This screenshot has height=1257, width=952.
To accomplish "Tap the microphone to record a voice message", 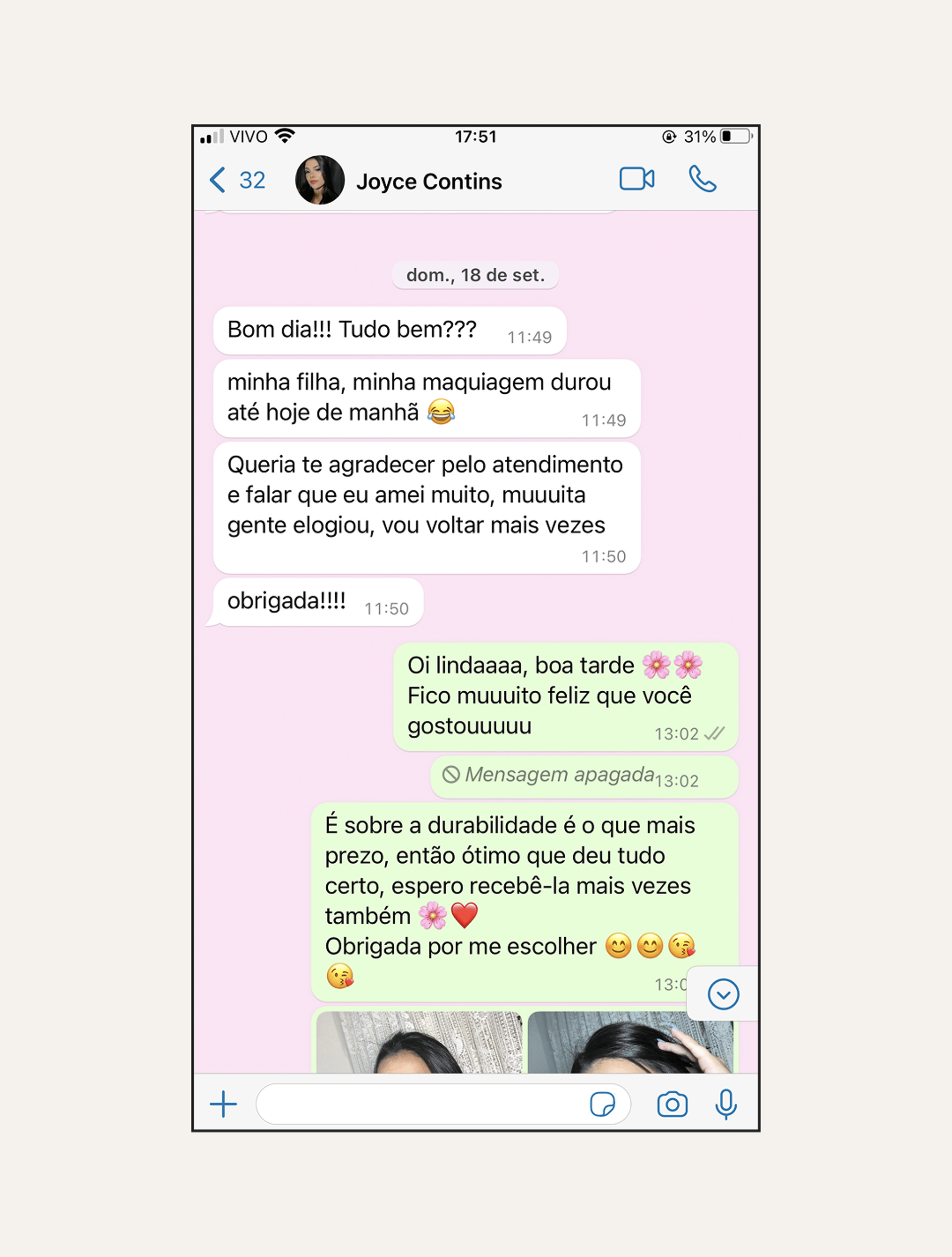I will [726, 1104].
